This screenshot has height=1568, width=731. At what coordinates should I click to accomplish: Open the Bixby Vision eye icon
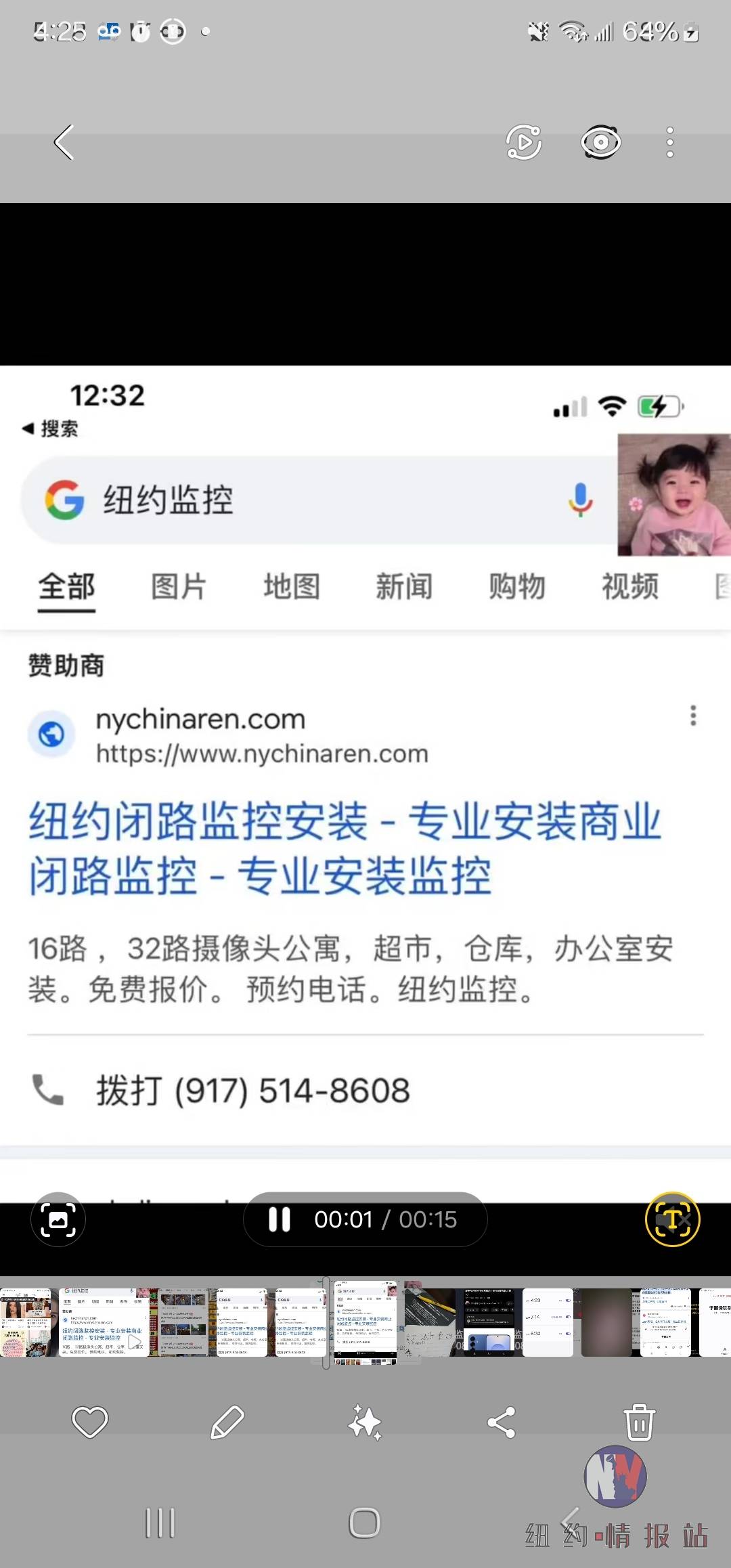600,143
